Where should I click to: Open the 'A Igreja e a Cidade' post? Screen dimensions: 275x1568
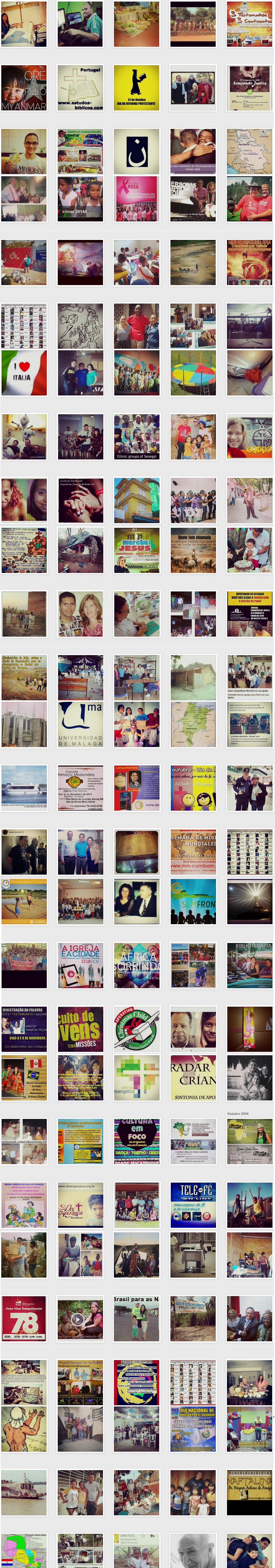(x=80, y=965)
